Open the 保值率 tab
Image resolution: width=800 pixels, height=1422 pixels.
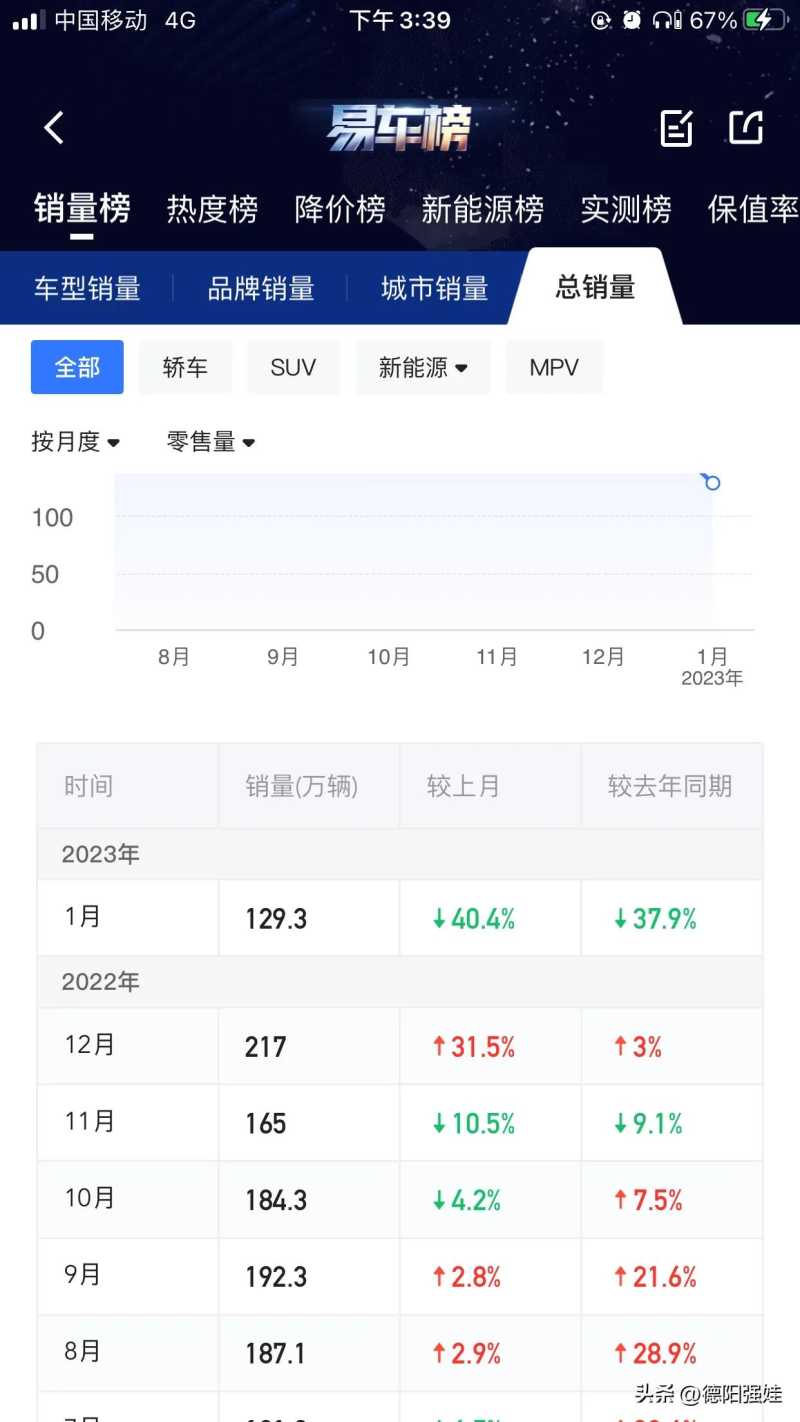tap(753, 209)
